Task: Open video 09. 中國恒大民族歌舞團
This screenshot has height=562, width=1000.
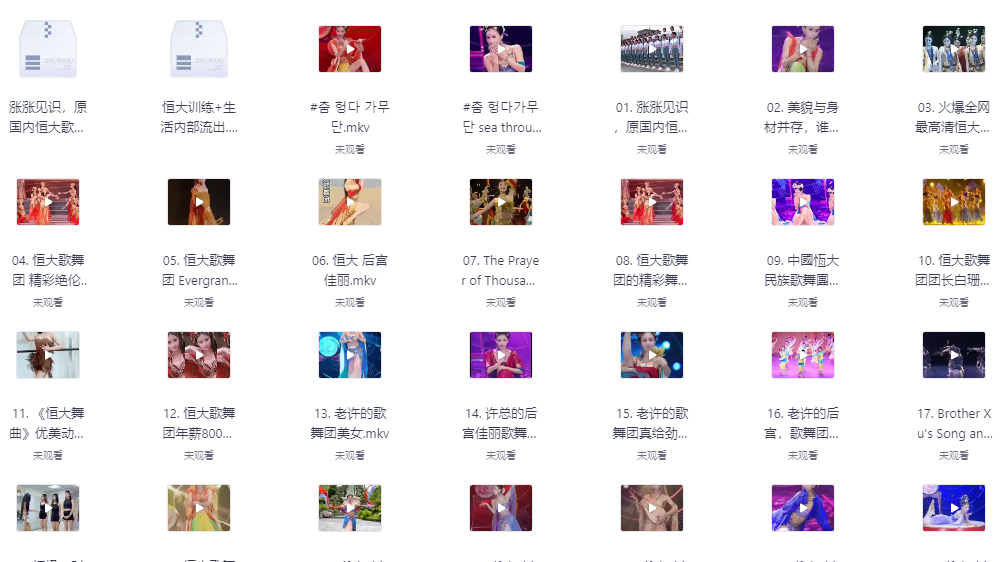Action: [x=803, y=202]
